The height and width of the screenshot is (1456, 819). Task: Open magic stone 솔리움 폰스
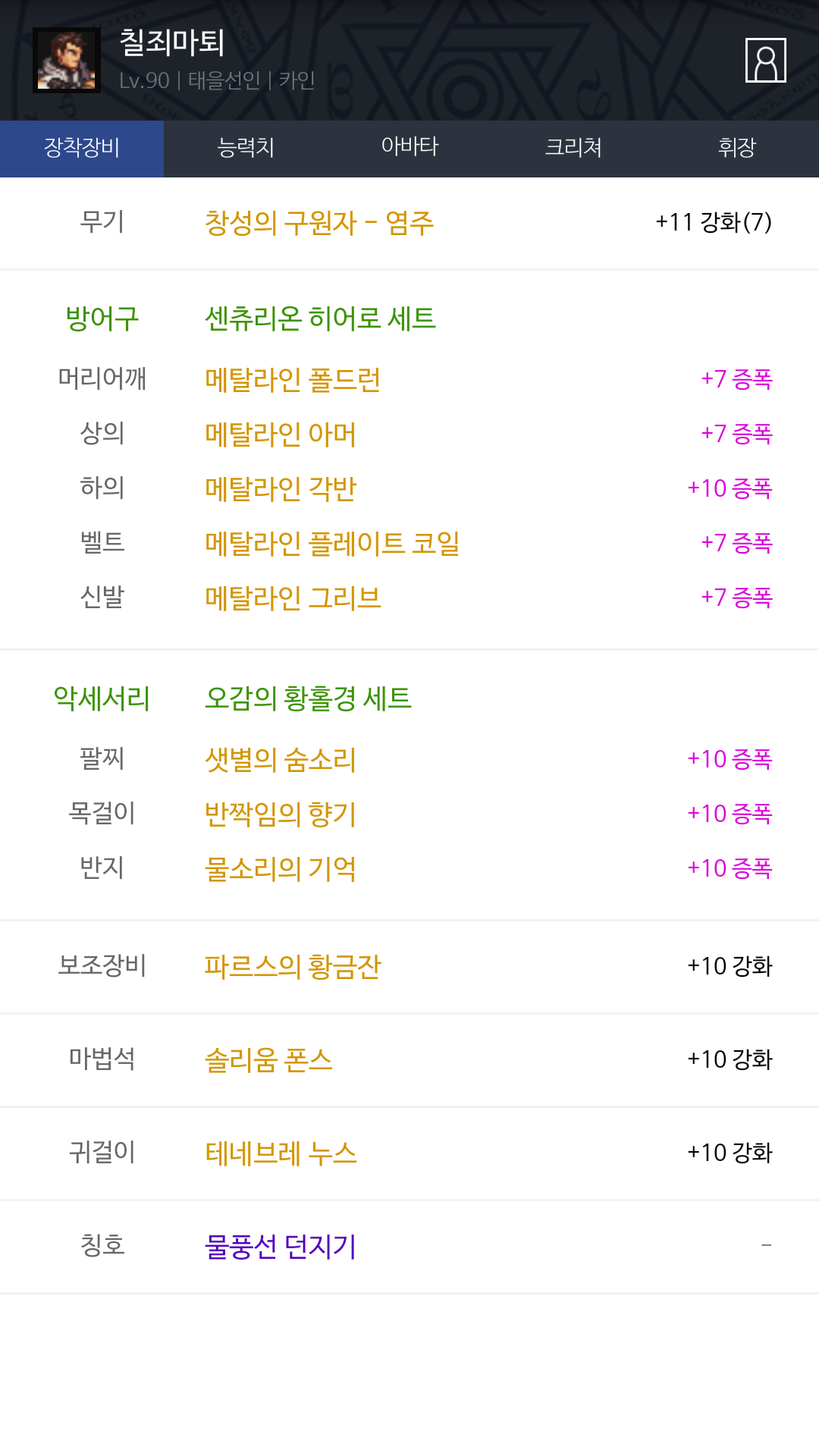[268, 1059]
